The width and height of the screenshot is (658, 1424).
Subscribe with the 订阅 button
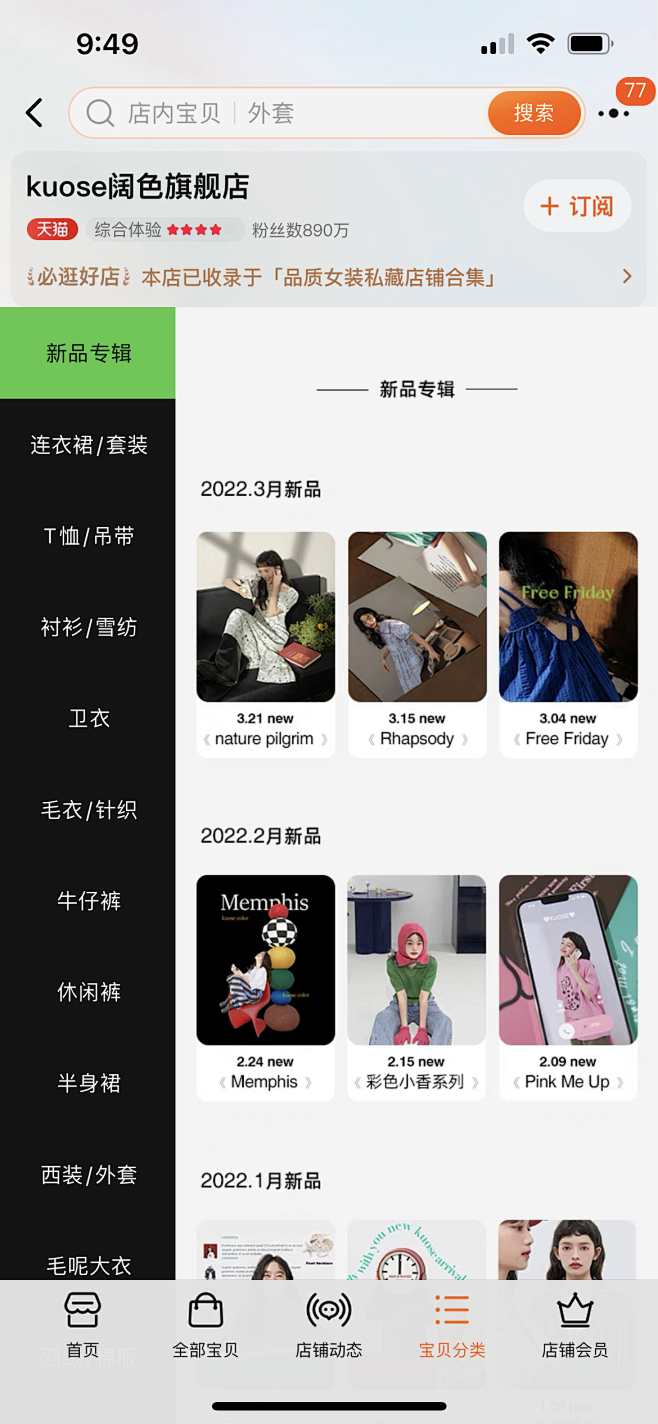point(577,206)
